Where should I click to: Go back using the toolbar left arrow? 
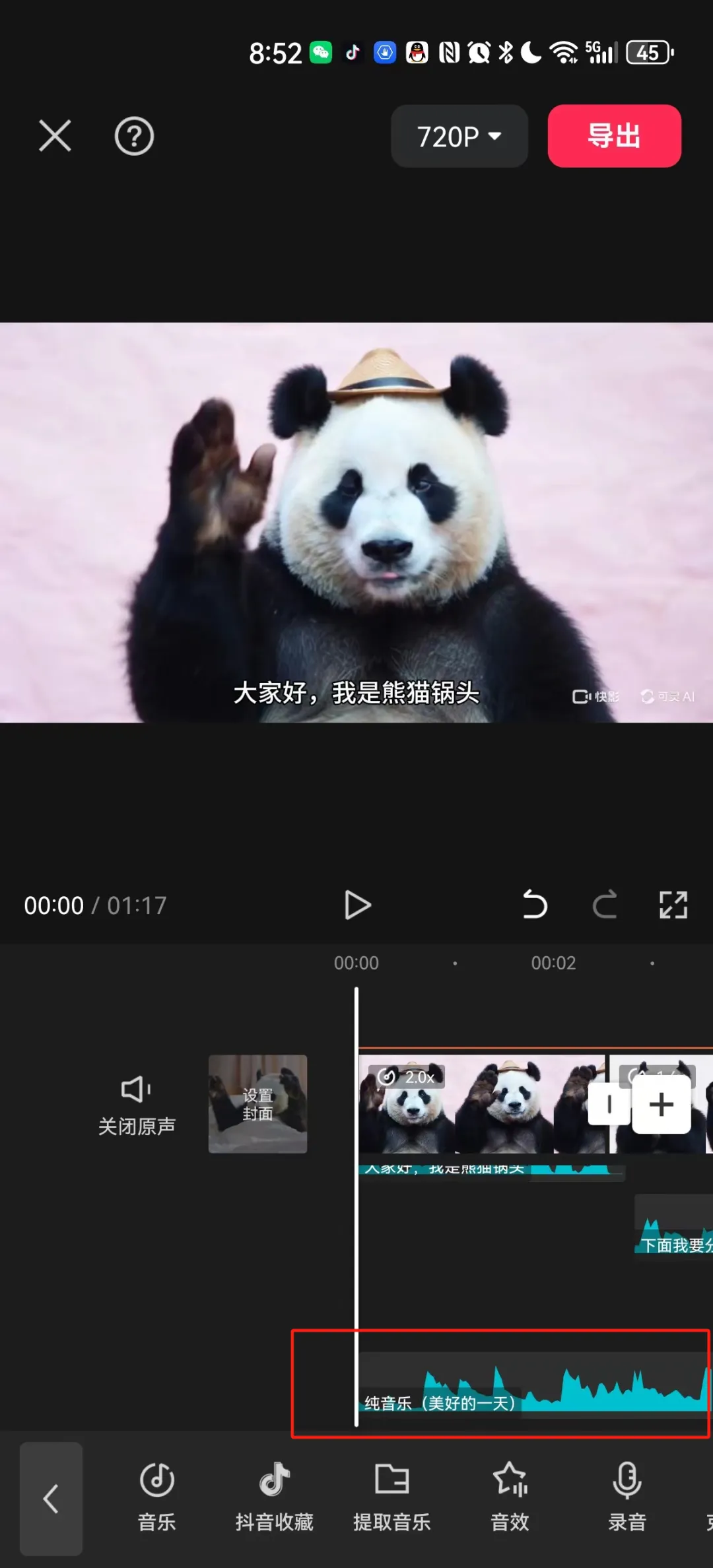click(51, 1498)
